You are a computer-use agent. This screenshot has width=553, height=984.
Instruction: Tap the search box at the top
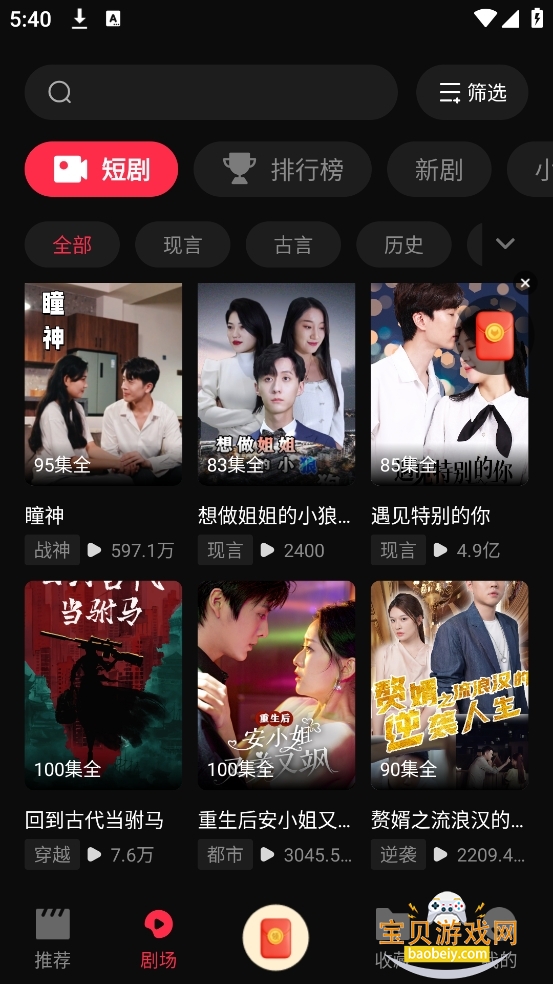tap(211, 92)
